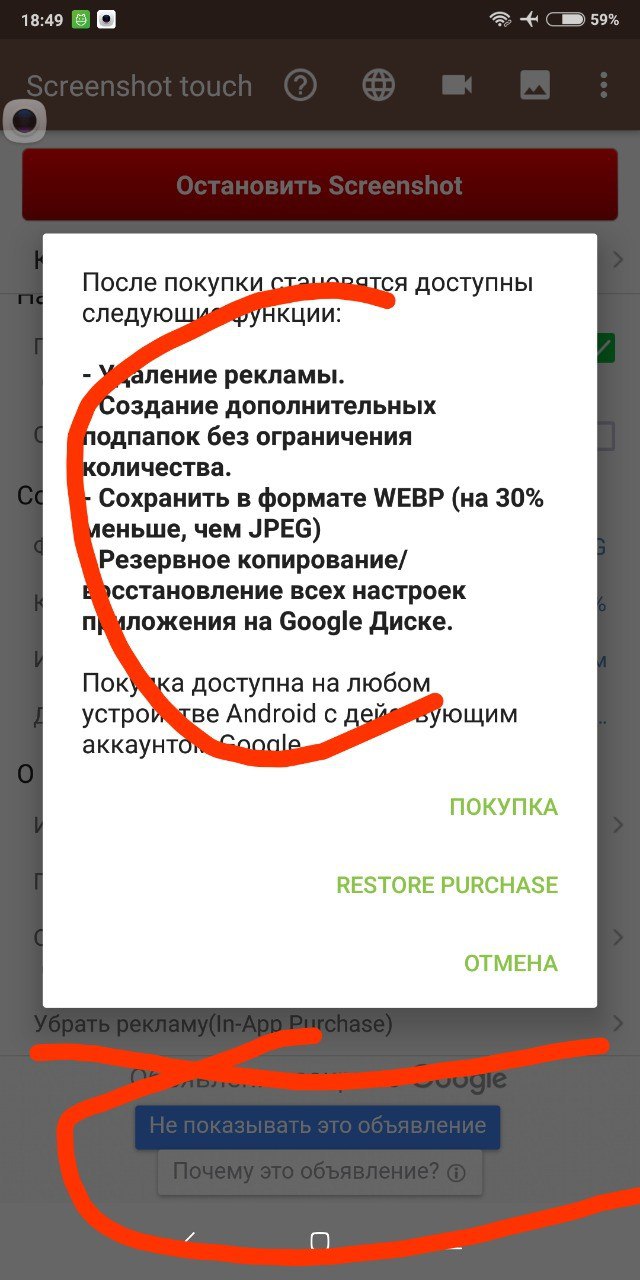Screen dimensions: 640x1280
Task: Go to the system home screen
Action: 320,1242
